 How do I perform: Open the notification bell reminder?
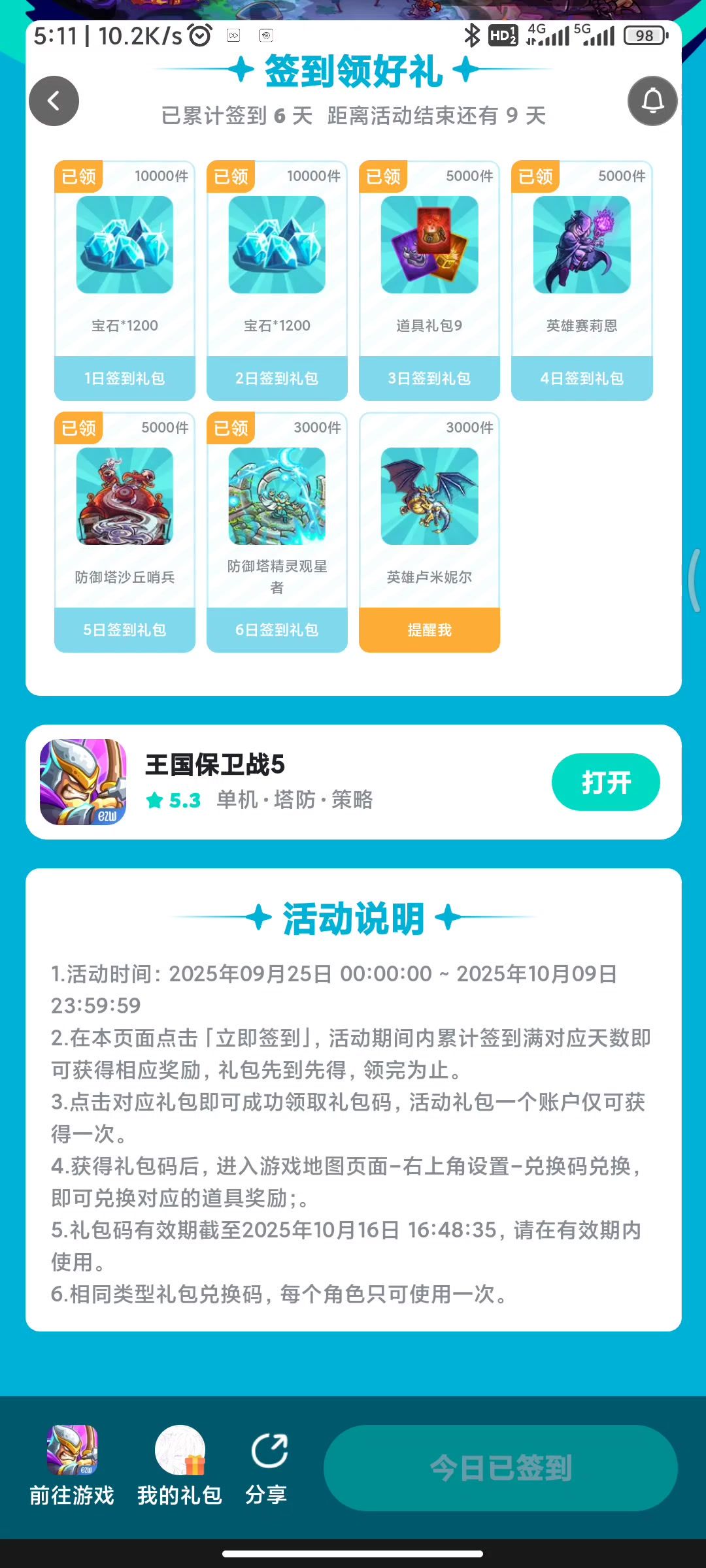(652, 101)
